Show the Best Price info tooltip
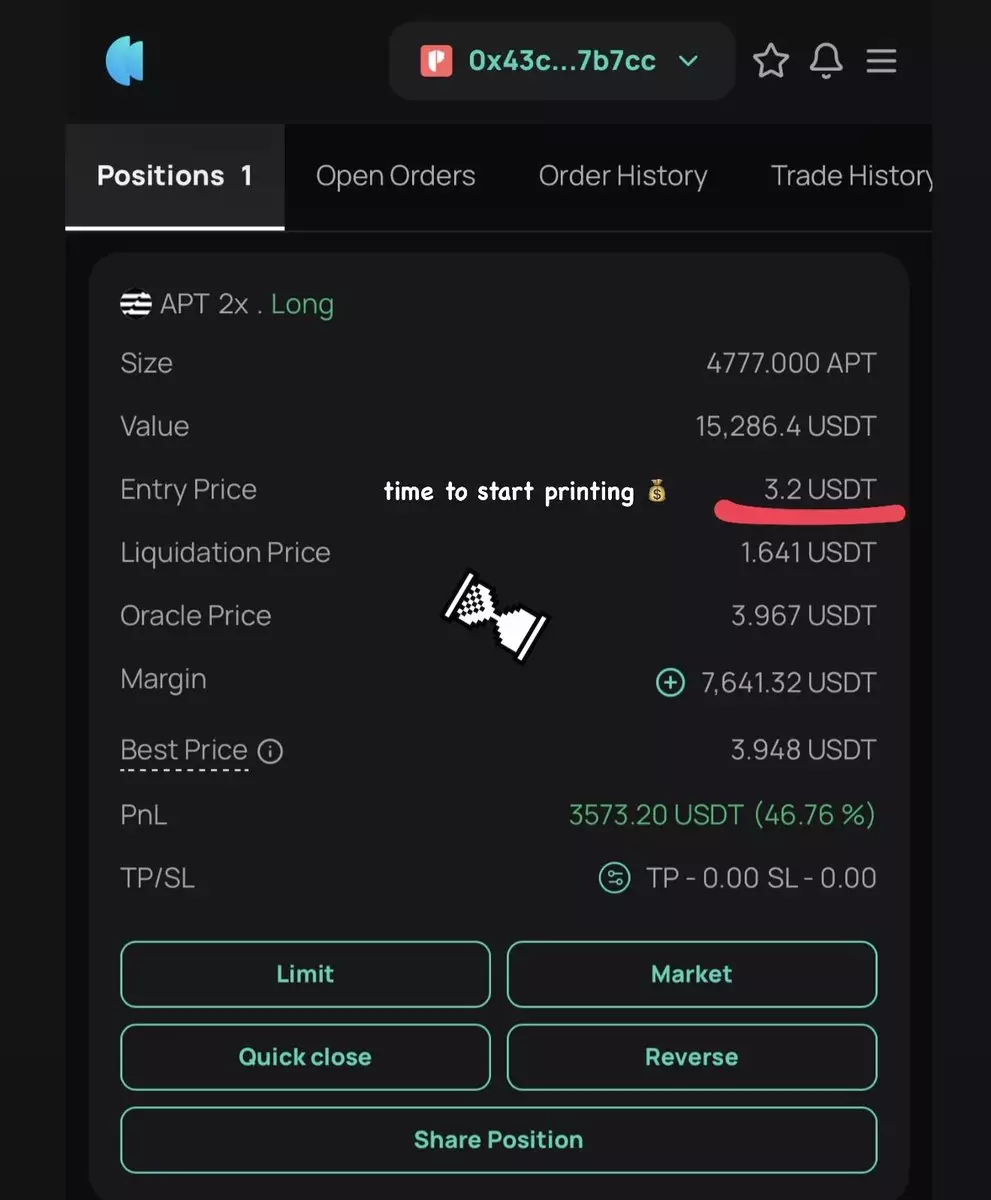This screenshot has width=991, height=1200. [x=271, y=751]
